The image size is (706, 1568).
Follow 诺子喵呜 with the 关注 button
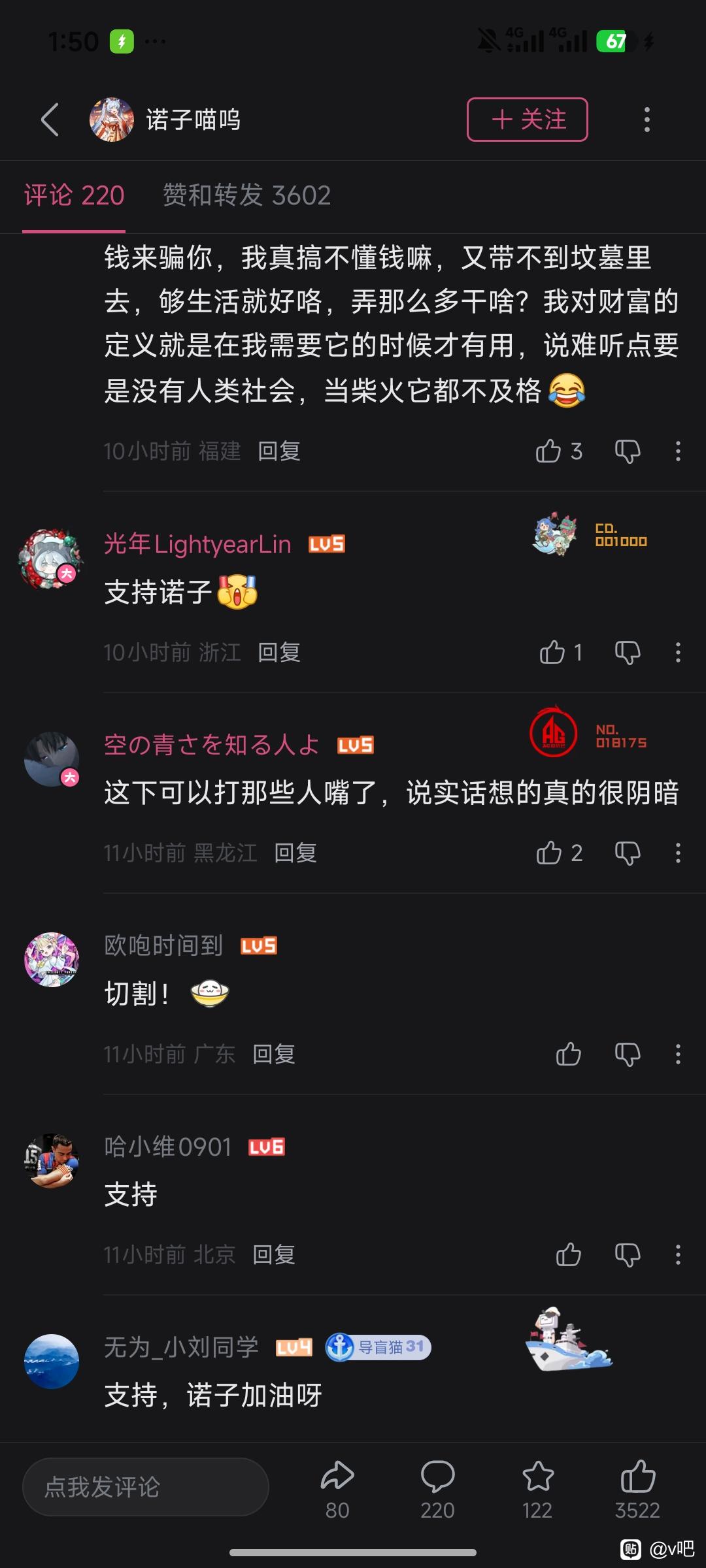[x=527, y=120]
